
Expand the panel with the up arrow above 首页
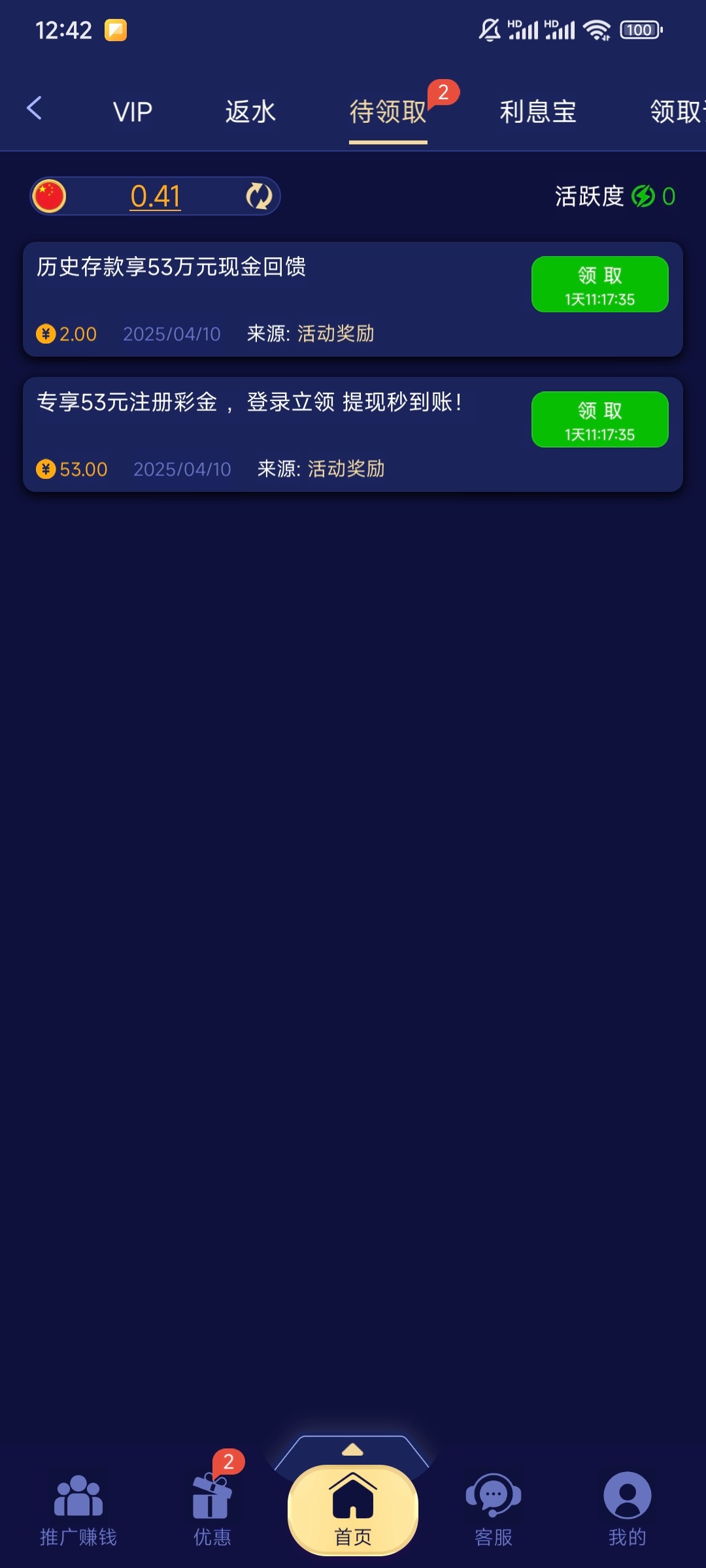coord(353,1450)
